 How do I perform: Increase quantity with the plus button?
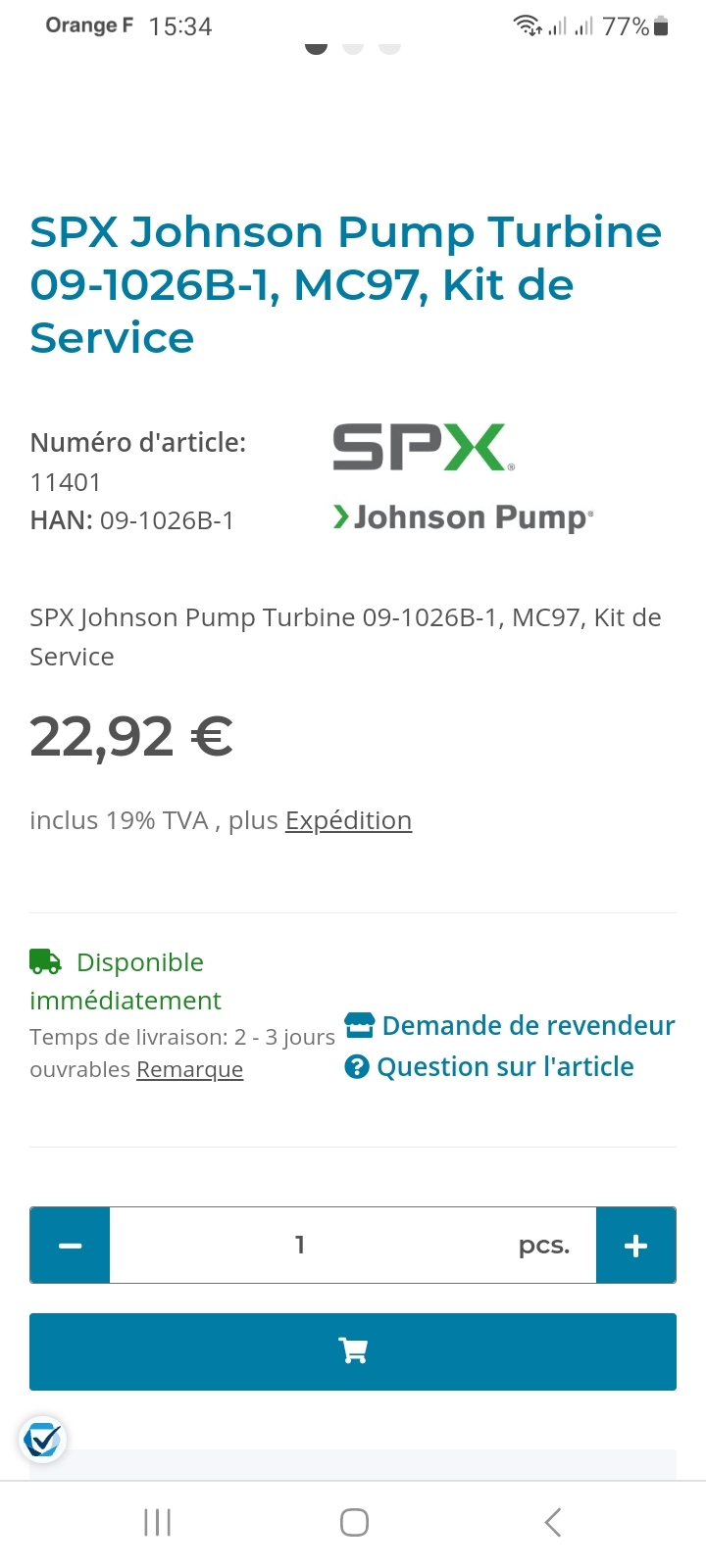(635, 1246)
